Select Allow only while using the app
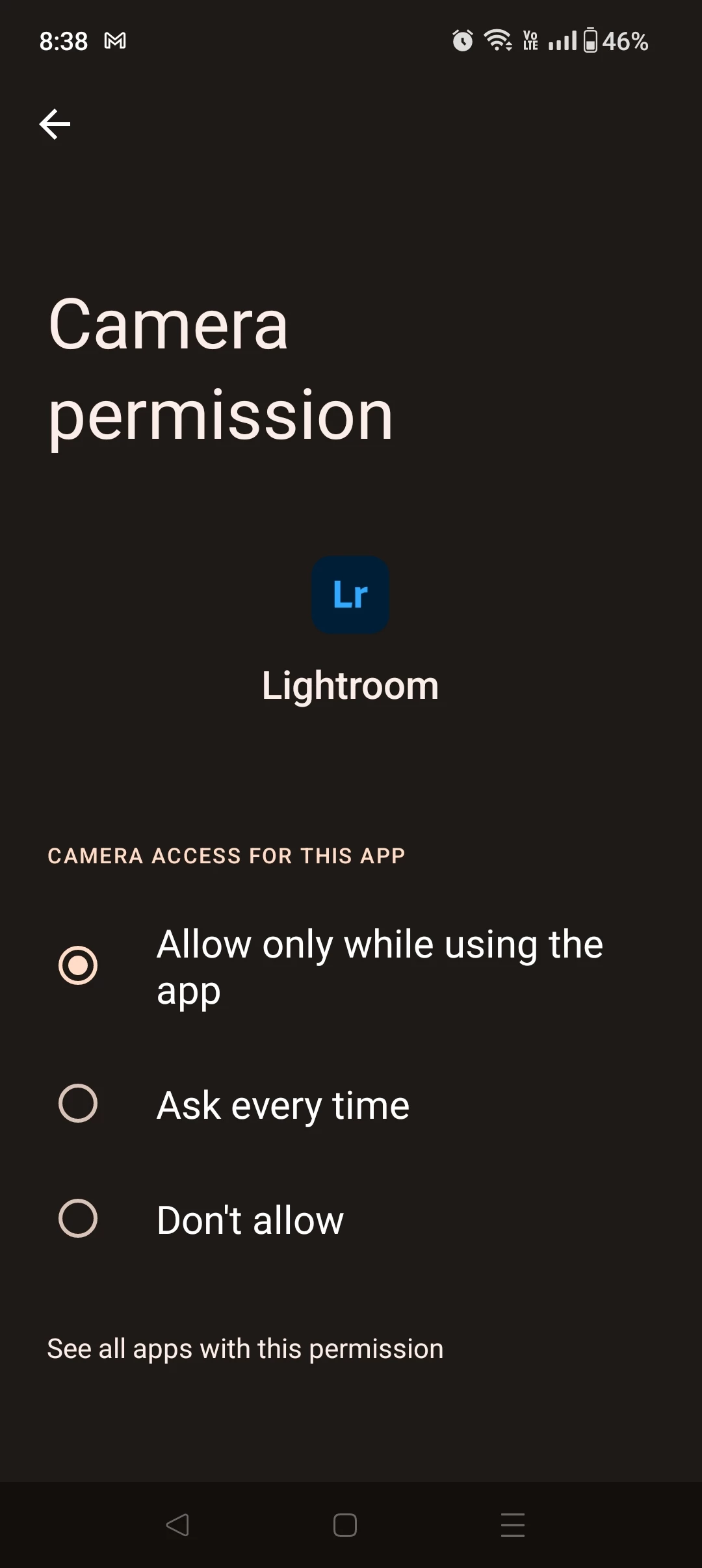 pos(78,965)
